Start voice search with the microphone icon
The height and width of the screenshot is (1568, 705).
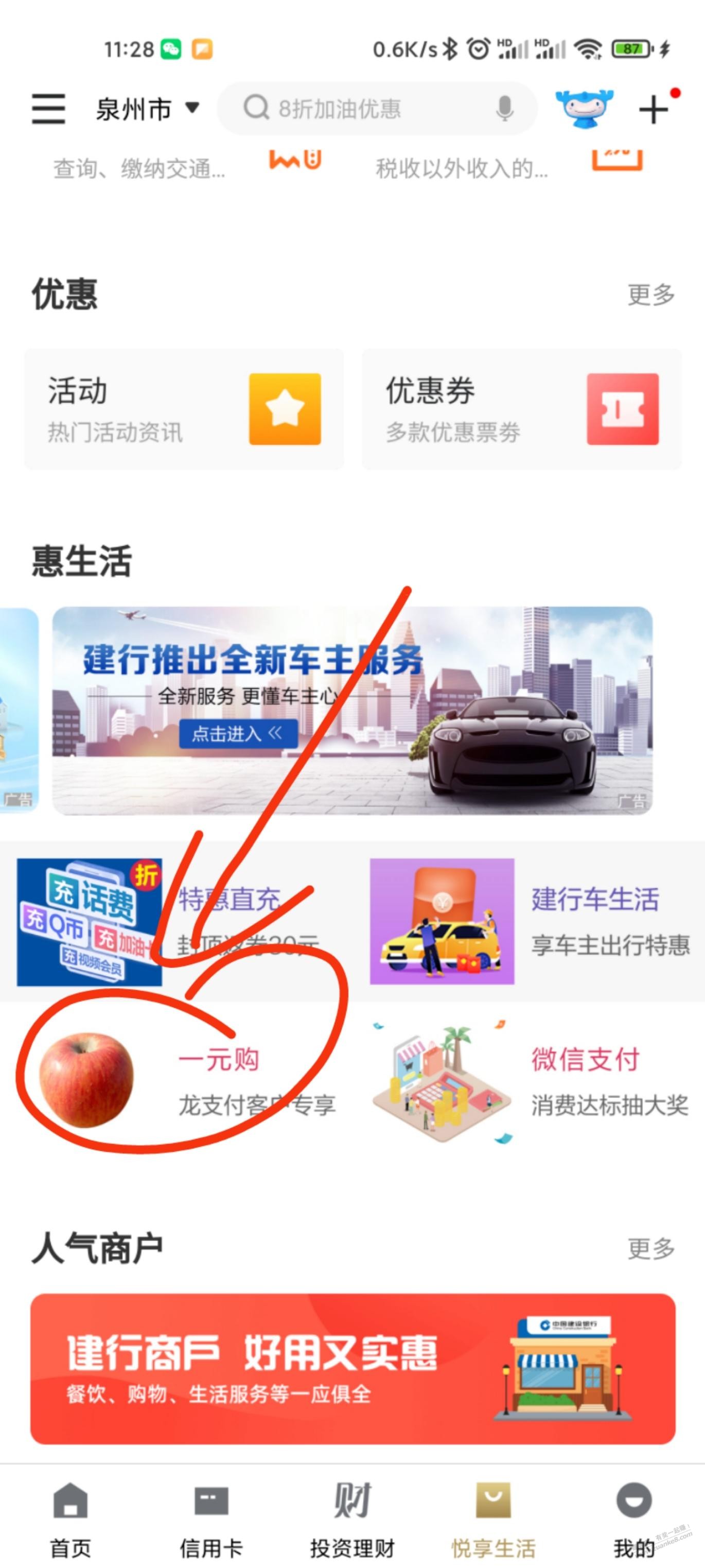click(504, 109)
